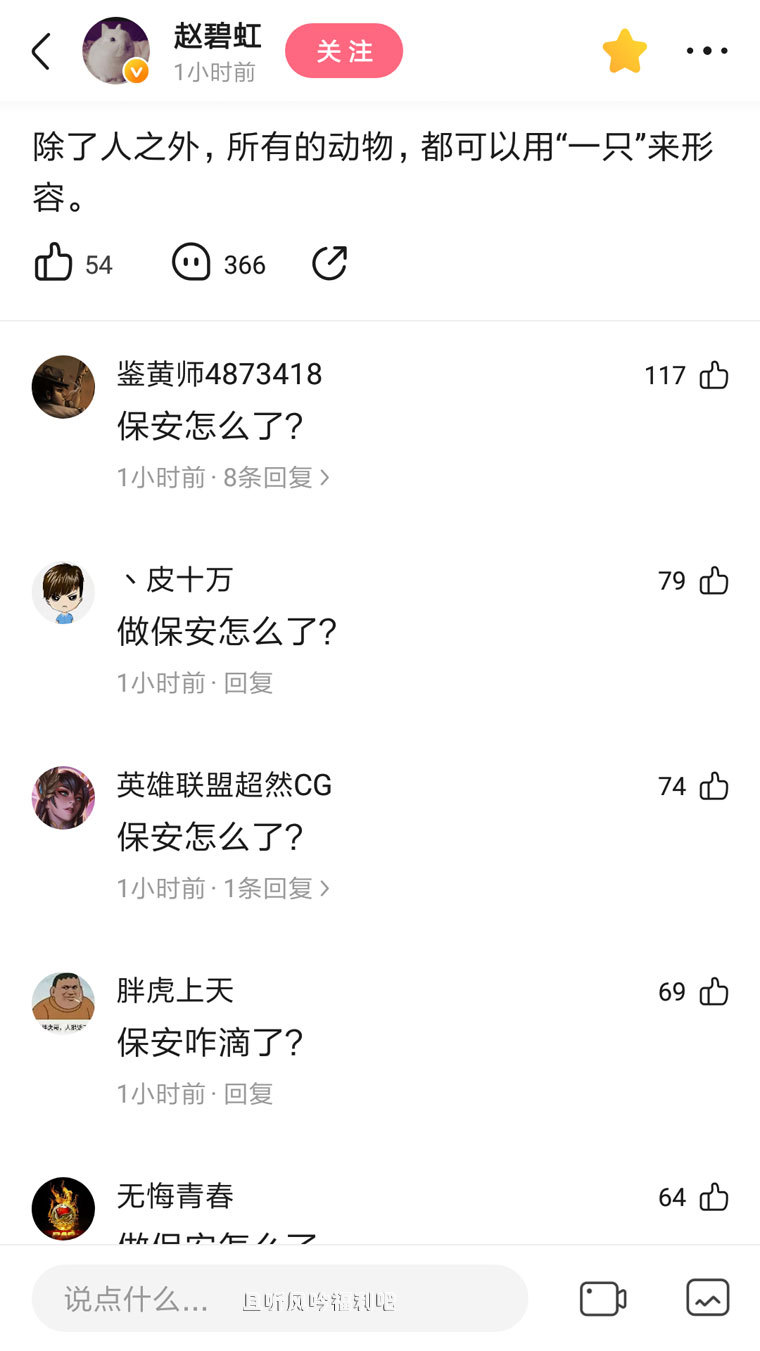This screenshot has width=760, height=1351.
Task: Tap the 关注 follow button
Action: click(344, 50)
